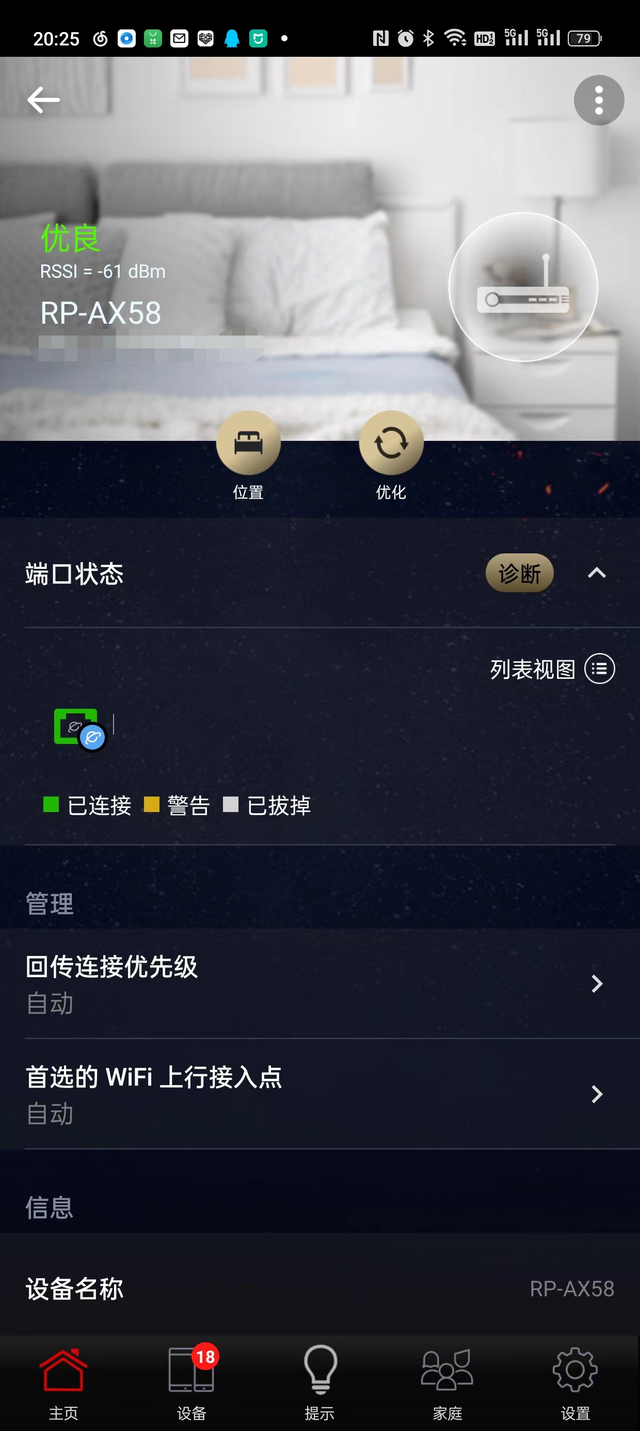Image resolution: width=640 pixels, height=1431 pixels.
Task: Switch to the 设备 tab
Action: point(191,1383)
